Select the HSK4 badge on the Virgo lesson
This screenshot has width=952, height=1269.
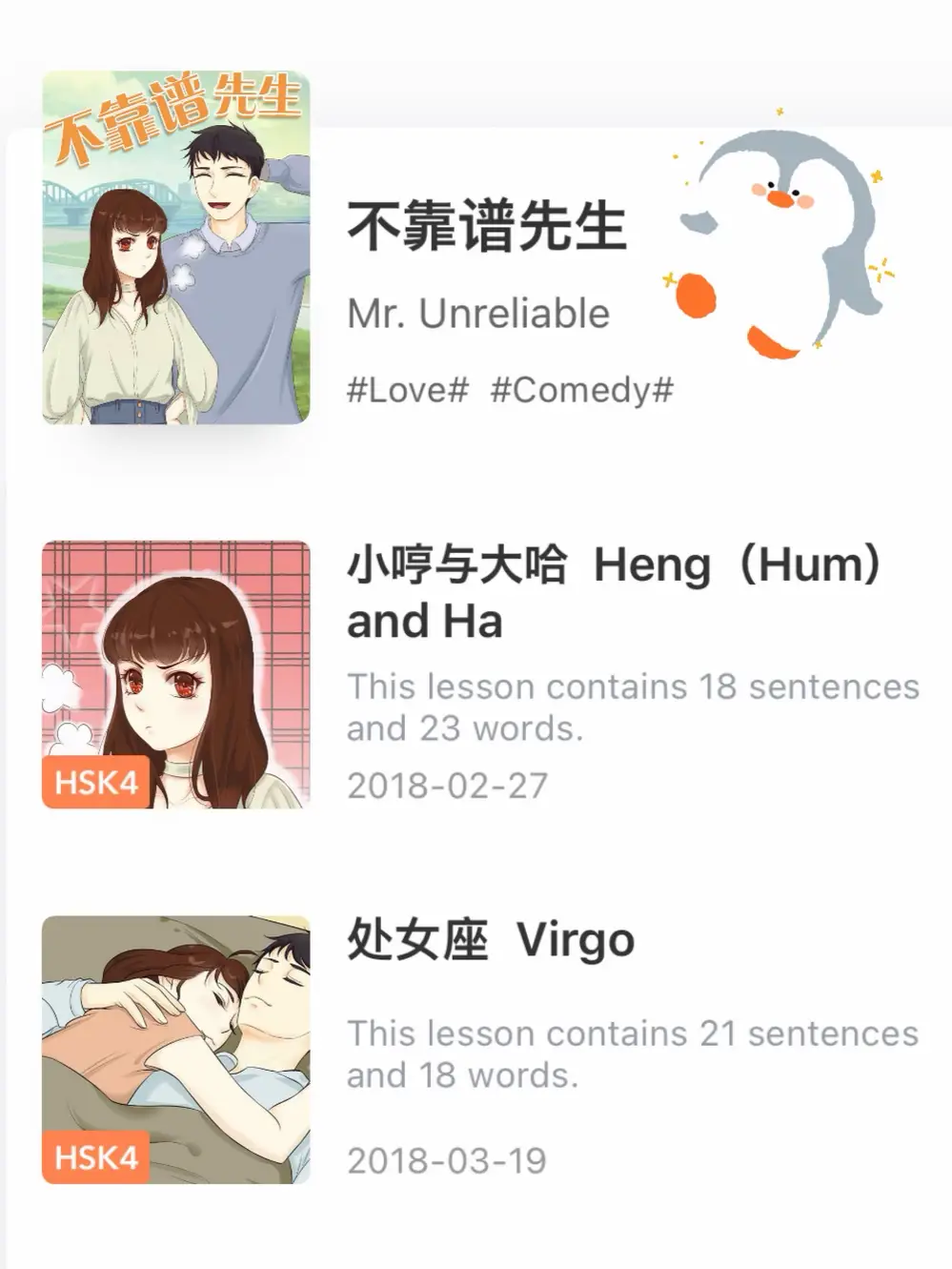point(95,1157)
